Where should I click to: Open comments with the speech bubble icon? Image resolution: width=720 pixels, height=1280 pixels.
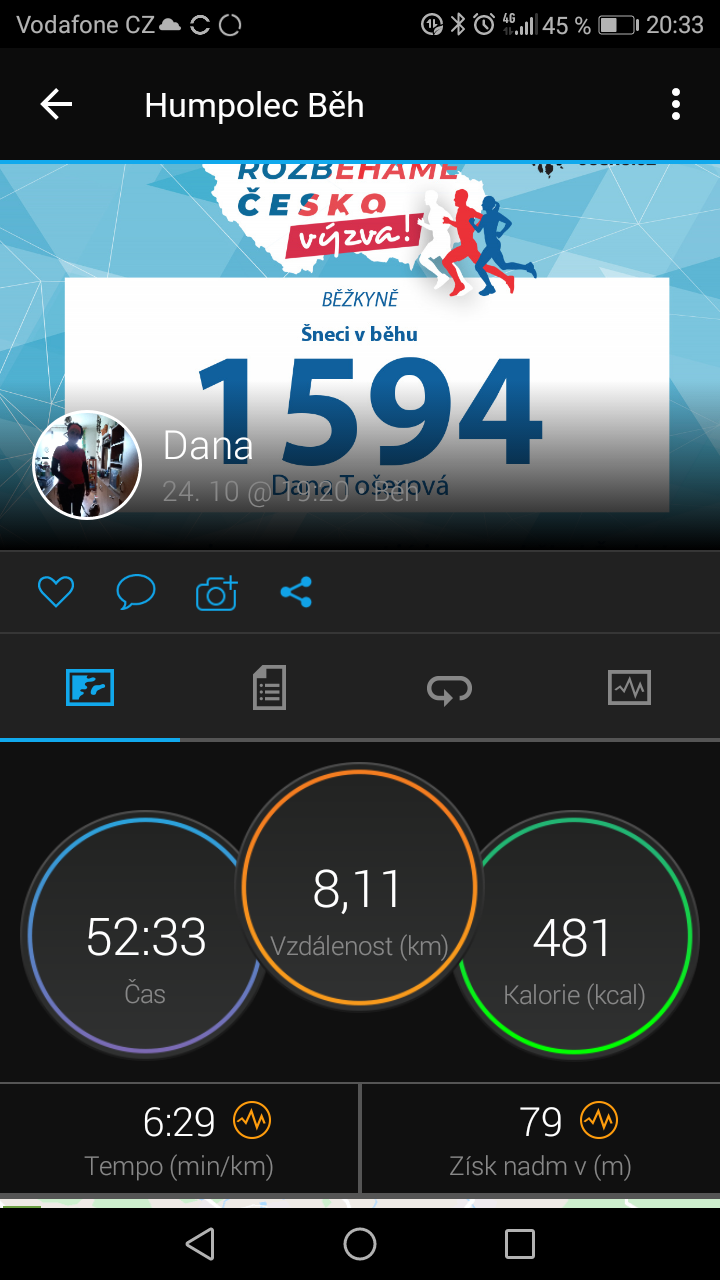click(x=136, y=593)
